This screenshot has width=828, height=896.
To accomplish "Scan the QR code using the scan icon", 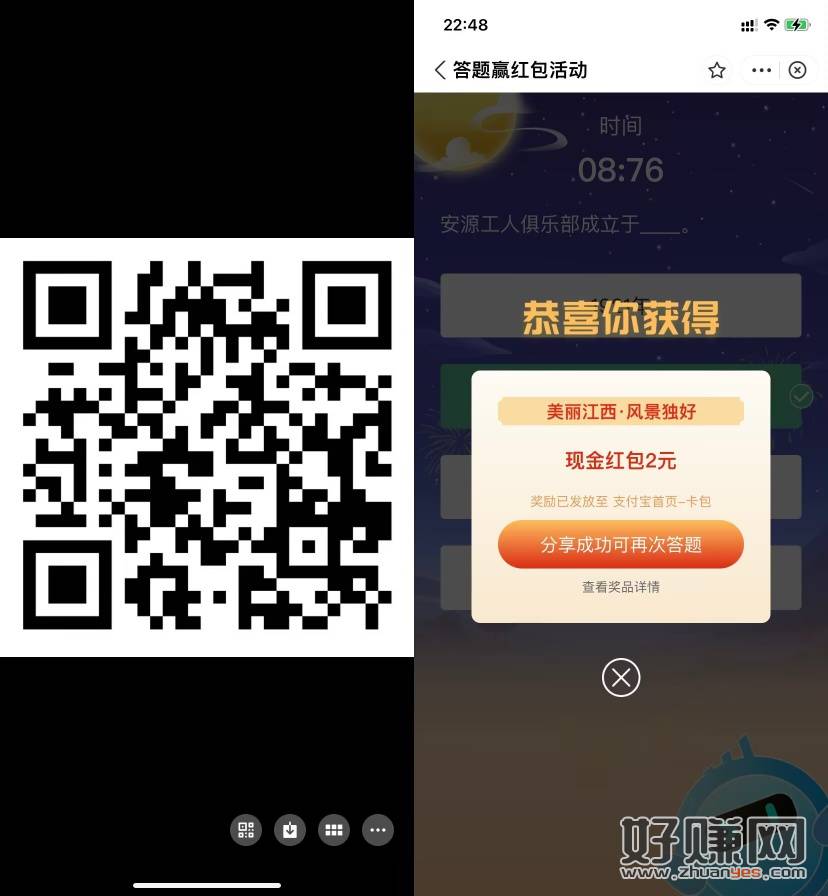I will tap(246, 829).
